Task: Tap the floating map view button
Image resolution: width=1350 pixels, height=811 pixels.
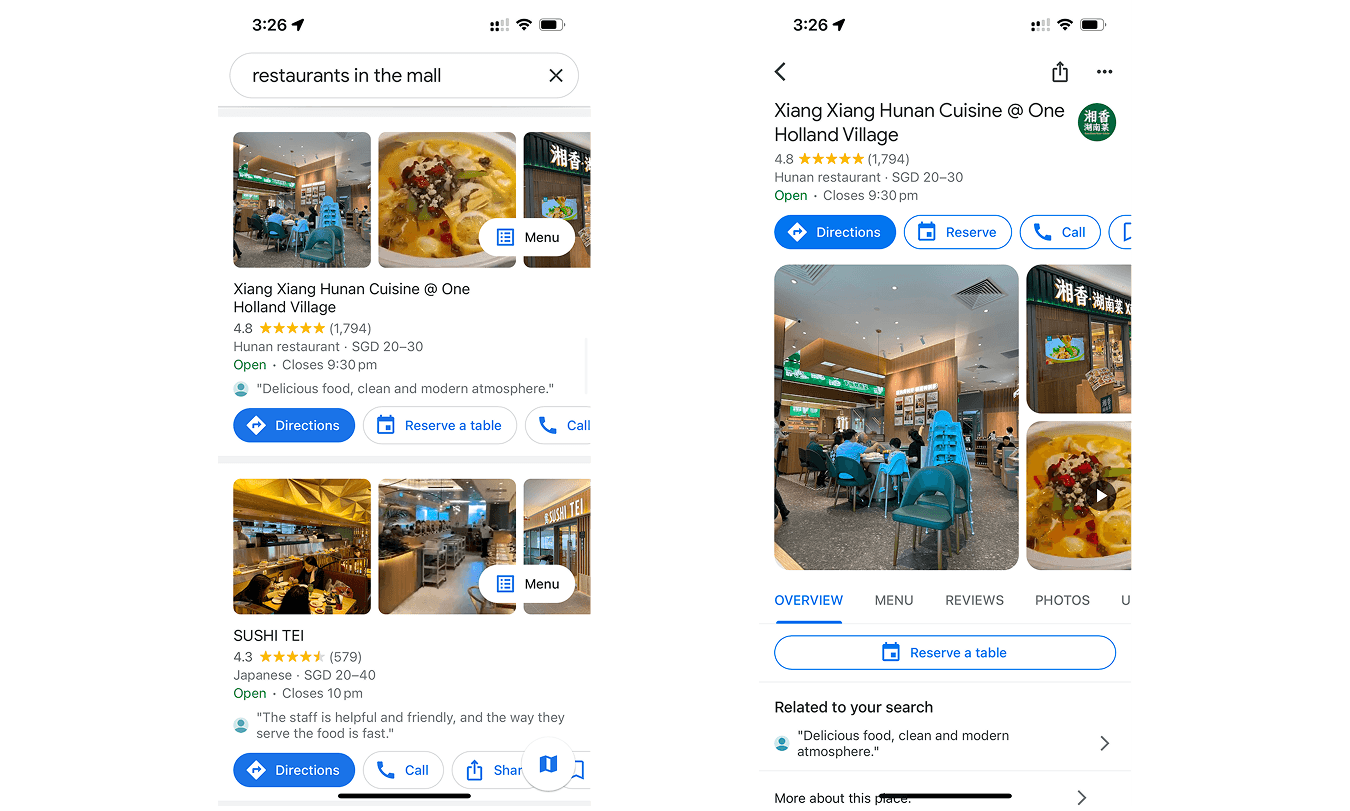Action: [x=548, y=765]
